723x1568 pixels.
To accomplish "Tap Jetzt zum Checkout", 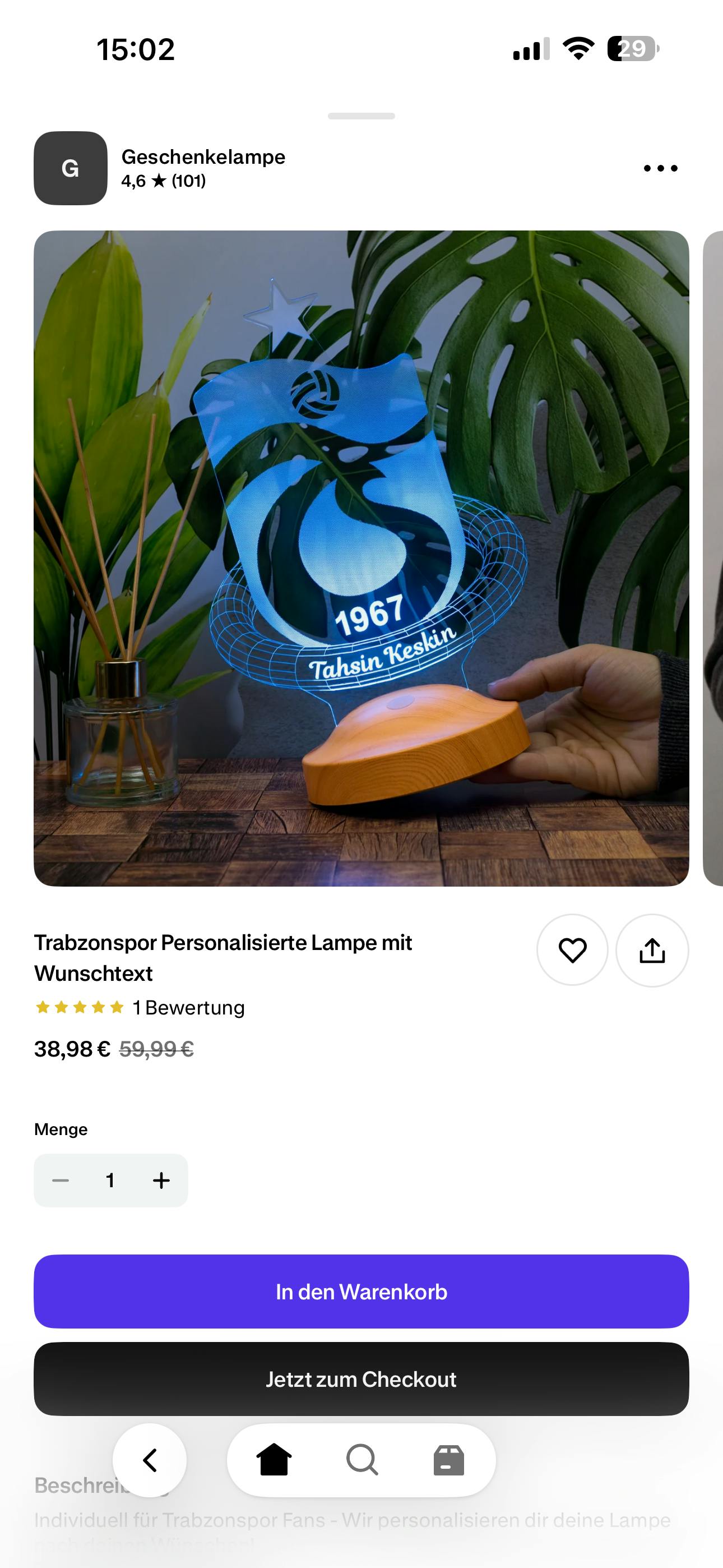I will point(361,1380).
